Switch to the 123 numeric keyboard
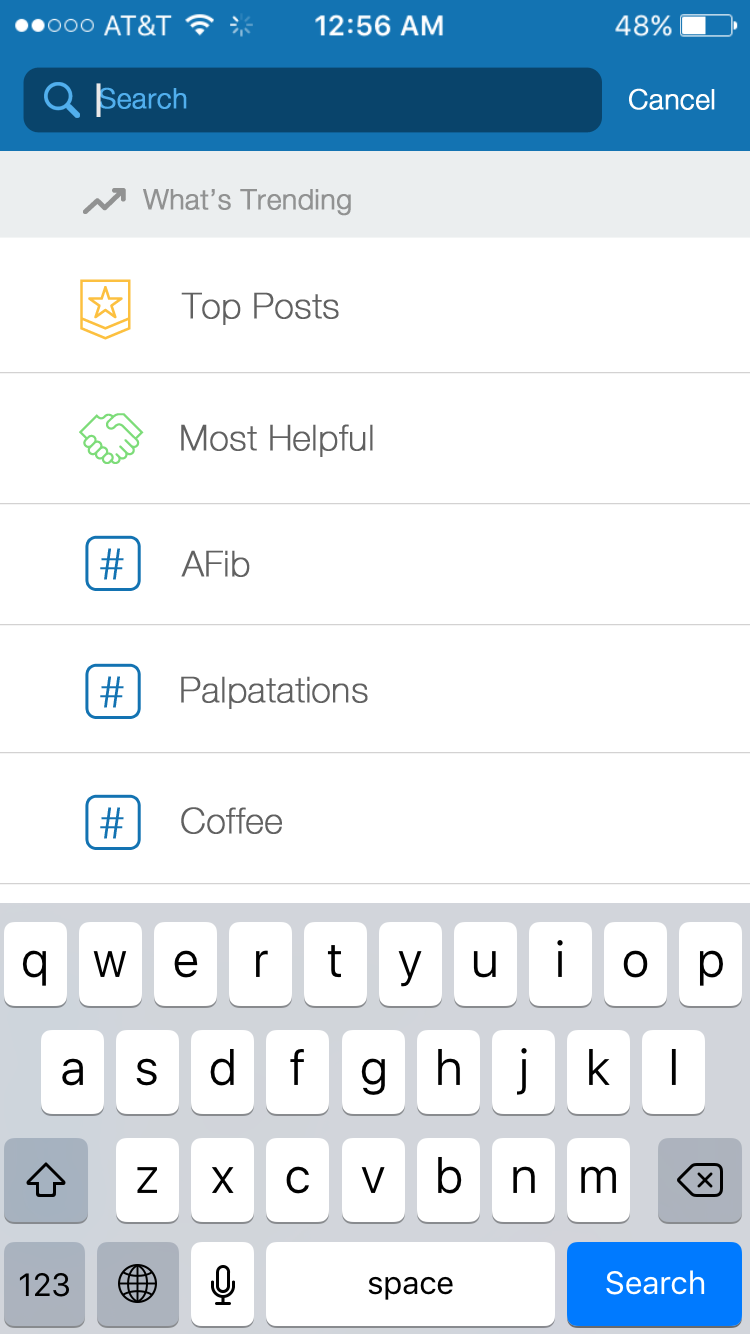This screenshot has height=1334, width=750. 45,1284
